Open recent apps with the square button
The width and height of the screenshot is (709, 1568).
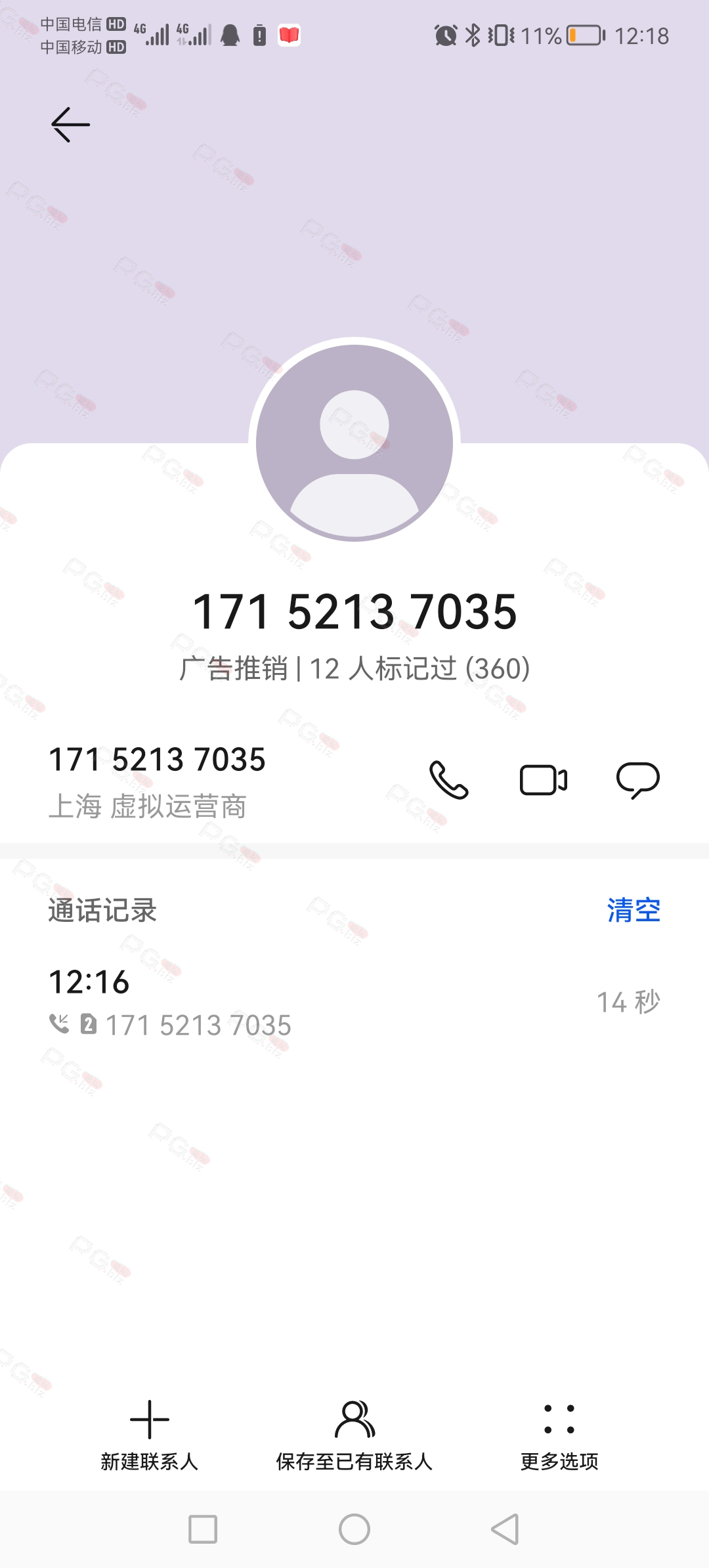[x=203, y=1529]
